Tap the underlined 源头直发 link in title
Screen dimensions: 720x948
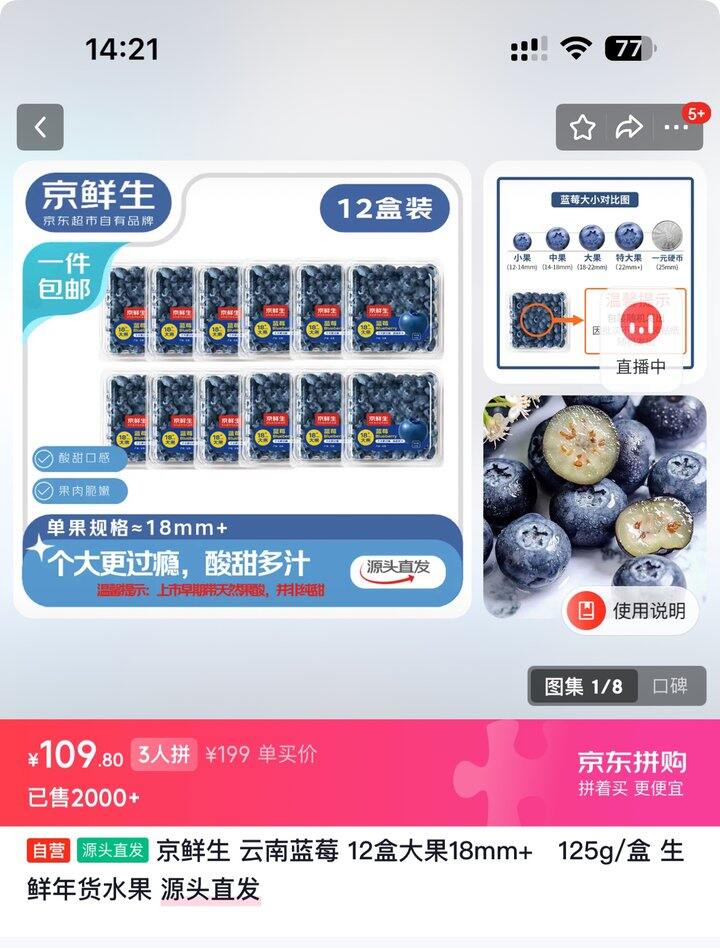click(x=210, y=888)
